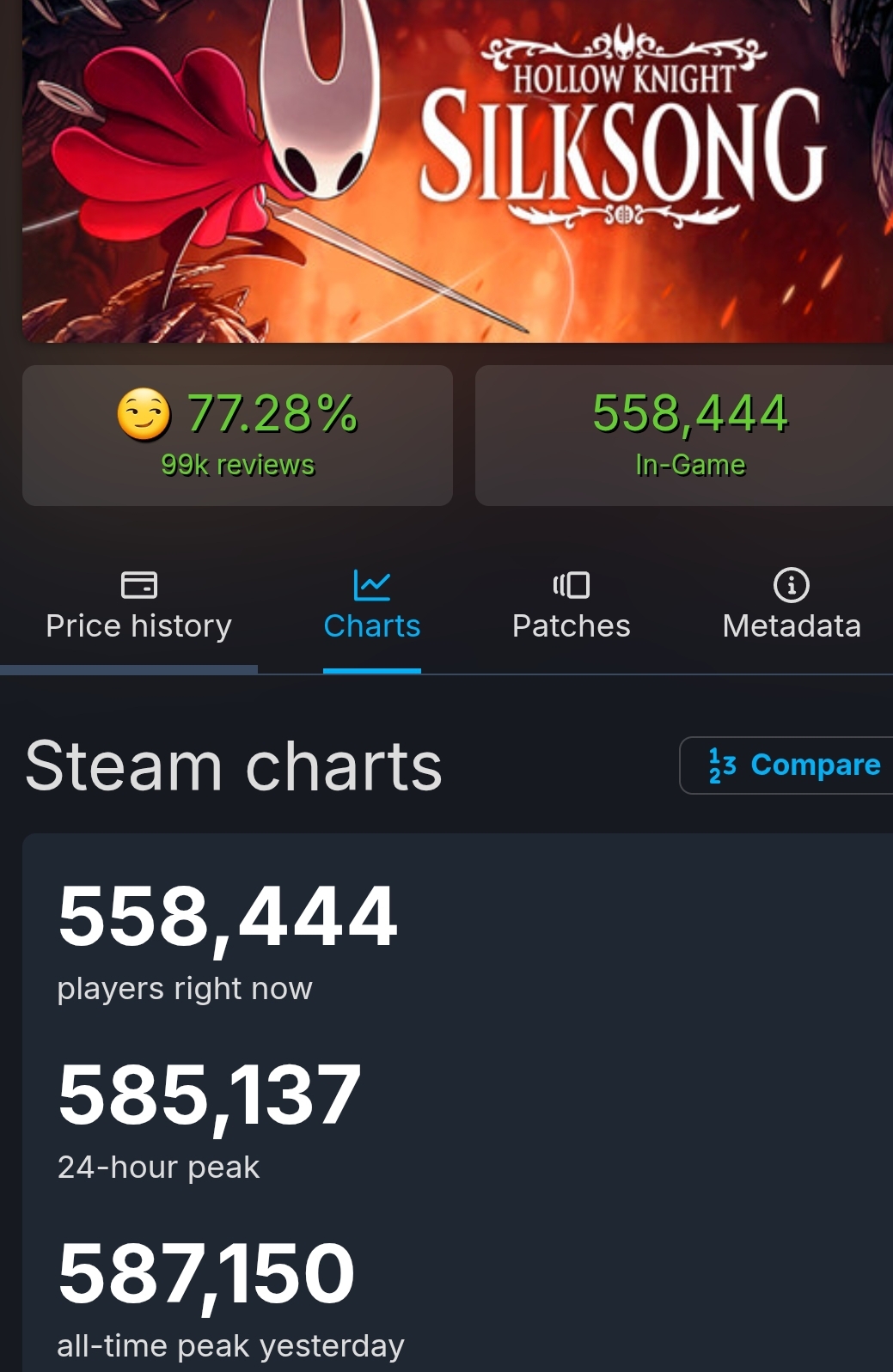Tap the Compare button
The image size is (893, 1372).
point(793,765)
